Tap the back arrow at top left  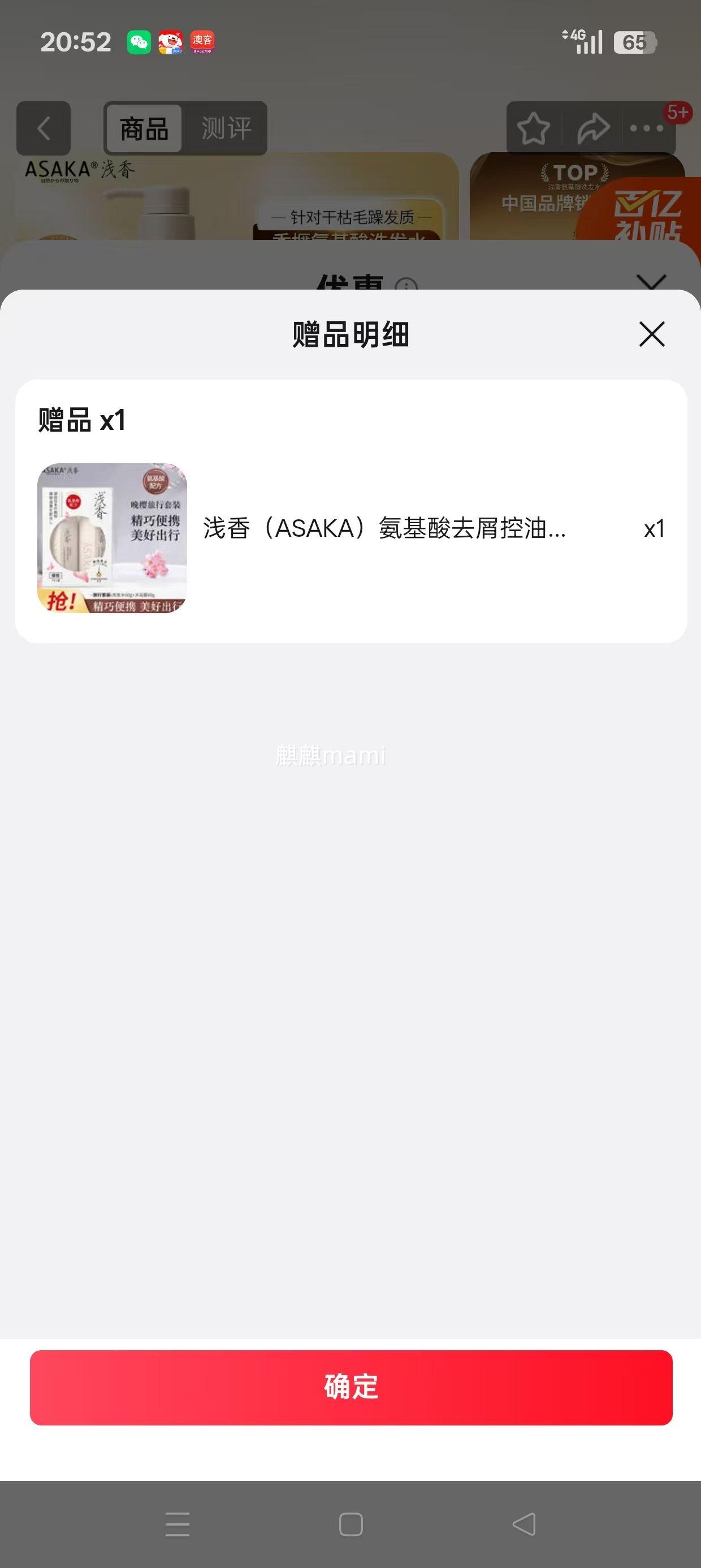(43, 128)
